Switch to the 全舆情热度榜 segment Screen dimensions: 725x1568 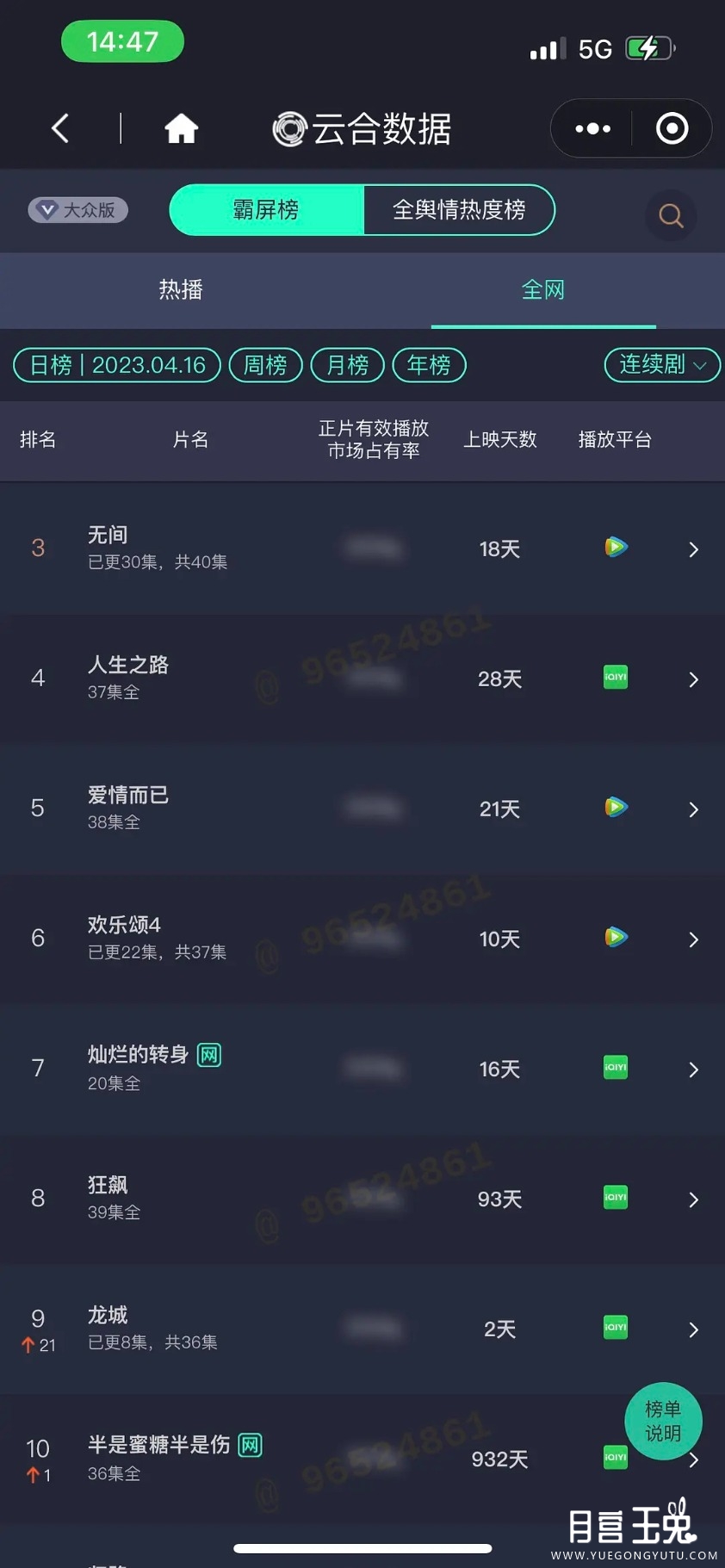click(459, 210)
